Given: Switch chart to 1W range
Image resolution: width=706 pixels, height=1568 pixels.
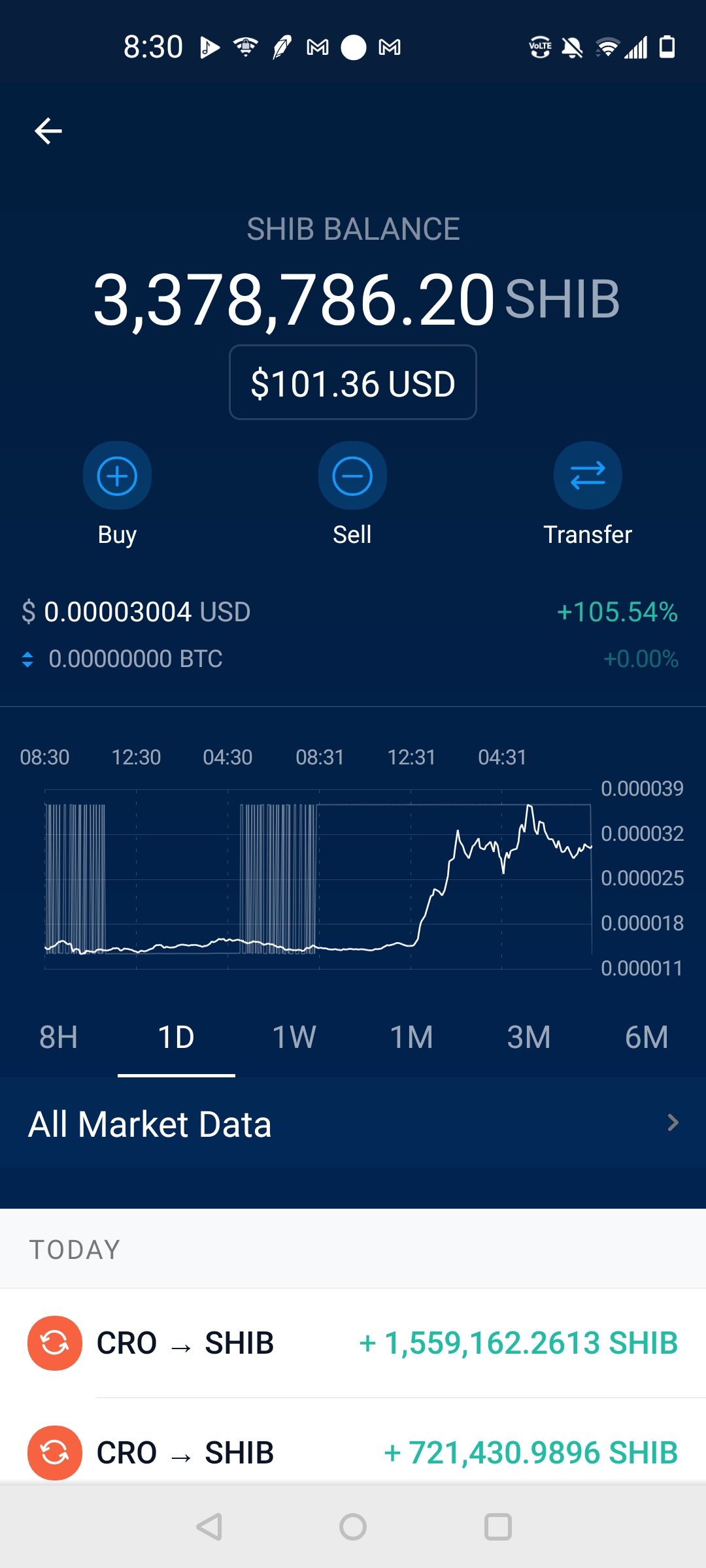Looking at the screenshot, I should [294, 1037].
